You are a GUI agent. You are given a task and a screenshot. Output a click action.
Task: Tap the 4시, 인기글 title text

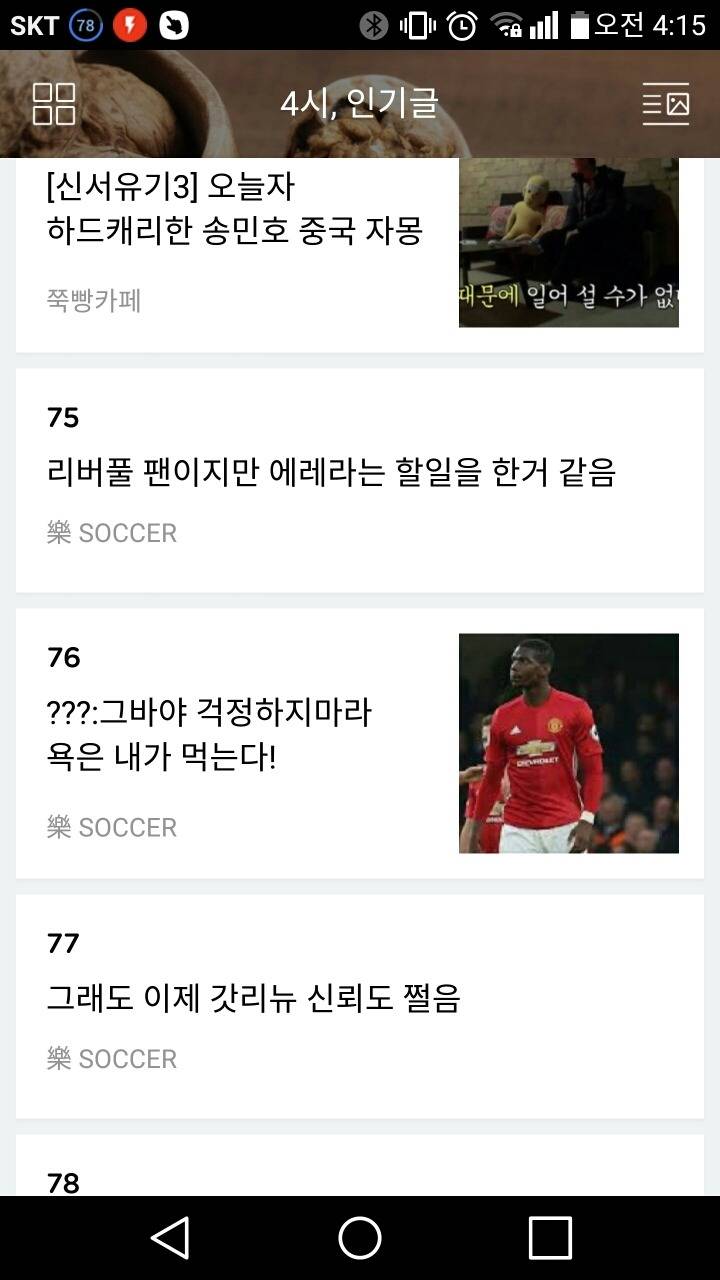[360, 103]
